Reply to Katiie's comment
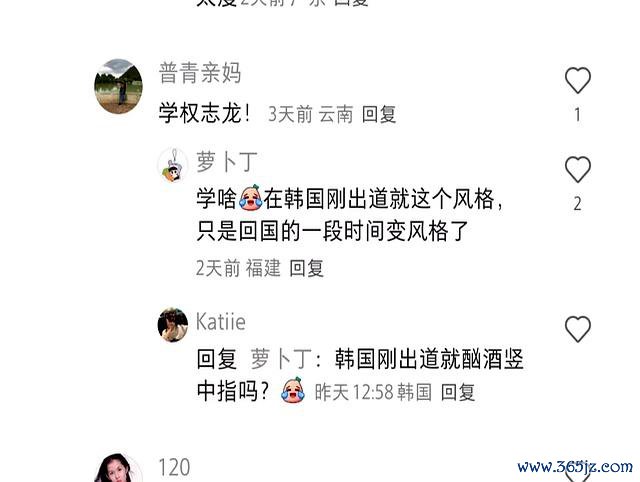 tap(458, 392)
